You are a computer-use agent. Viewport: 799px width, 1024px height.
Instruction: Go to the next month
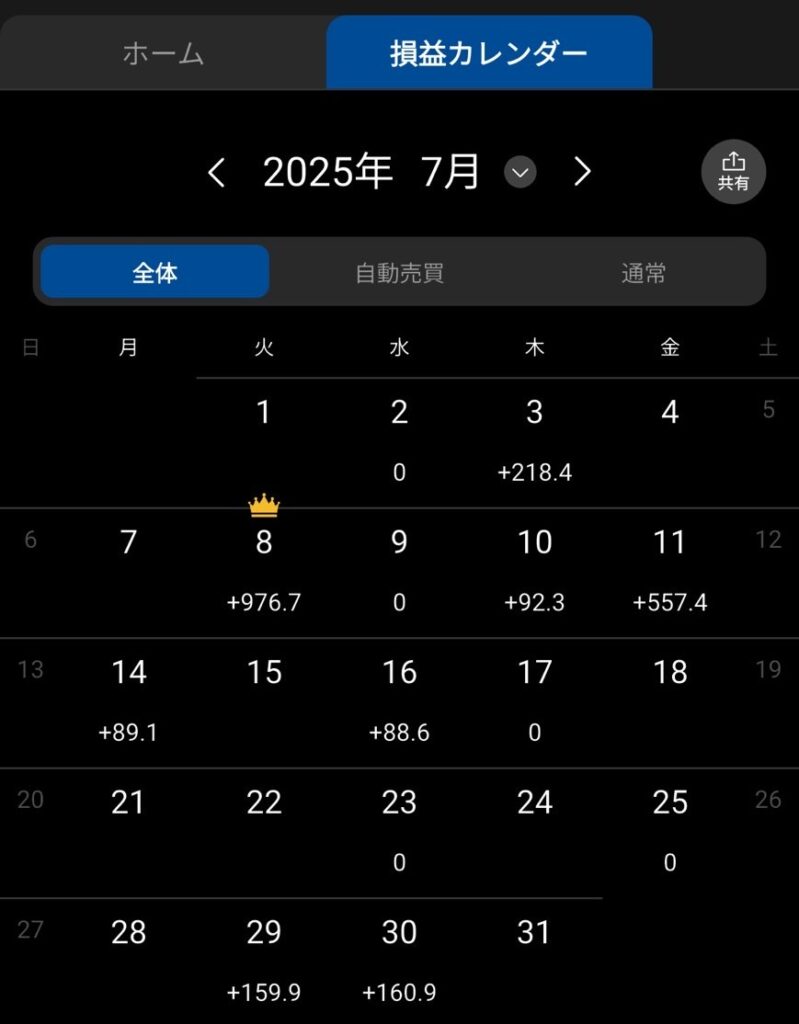(582, 173)
